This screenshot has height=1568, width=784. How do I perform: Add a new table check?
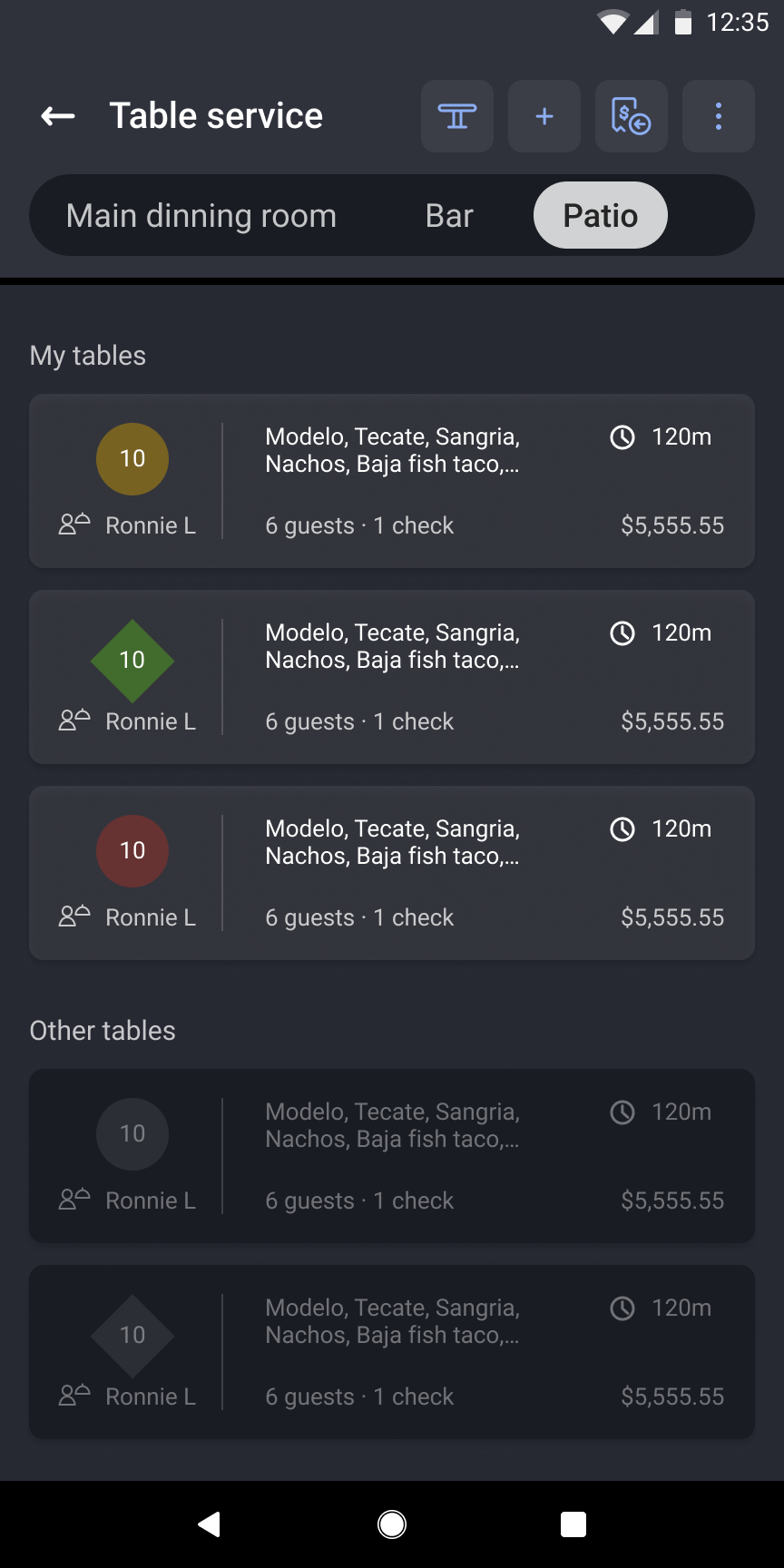click(x=544, y=116)
